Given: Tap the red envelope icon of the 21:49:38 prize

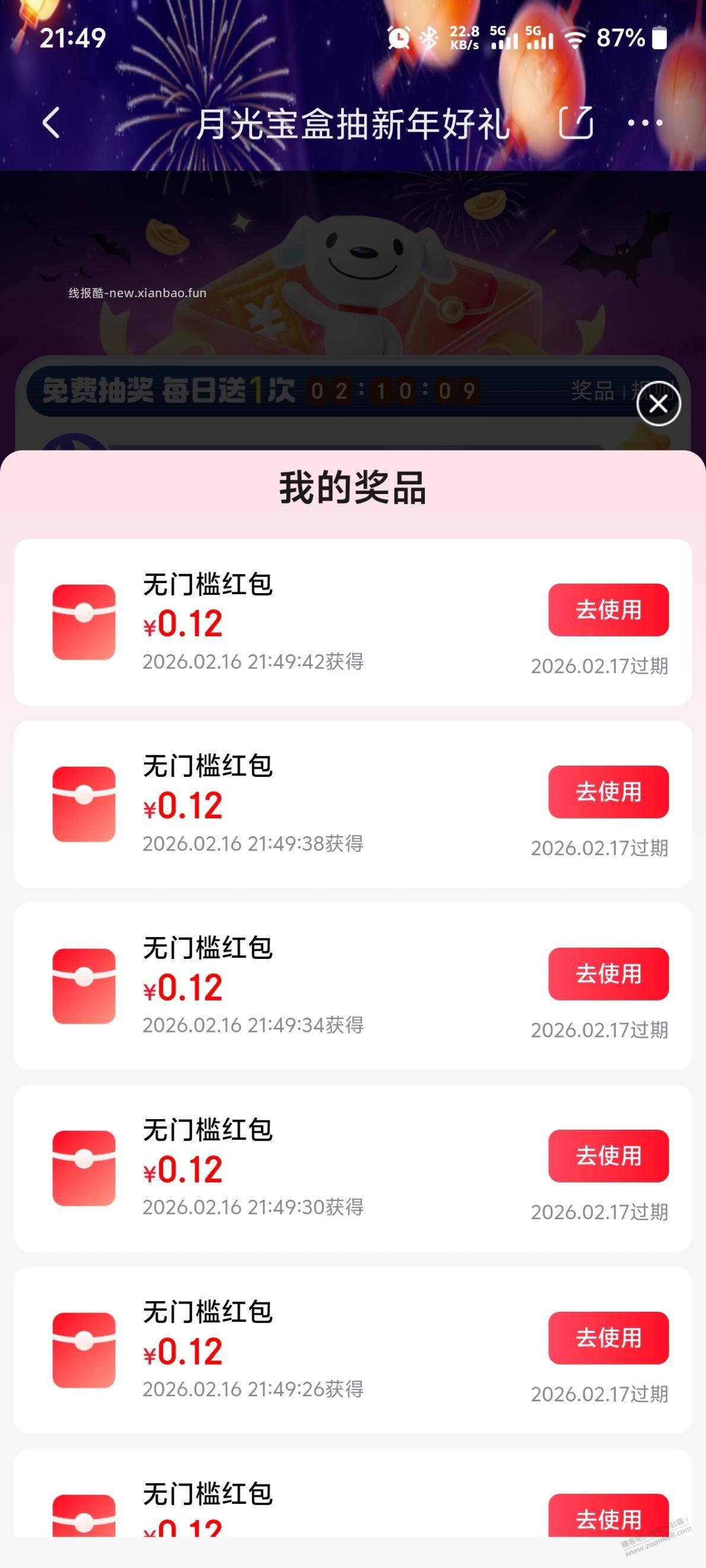Looking at the screenshot, I should pyautogui.click(x=85, y=800).
